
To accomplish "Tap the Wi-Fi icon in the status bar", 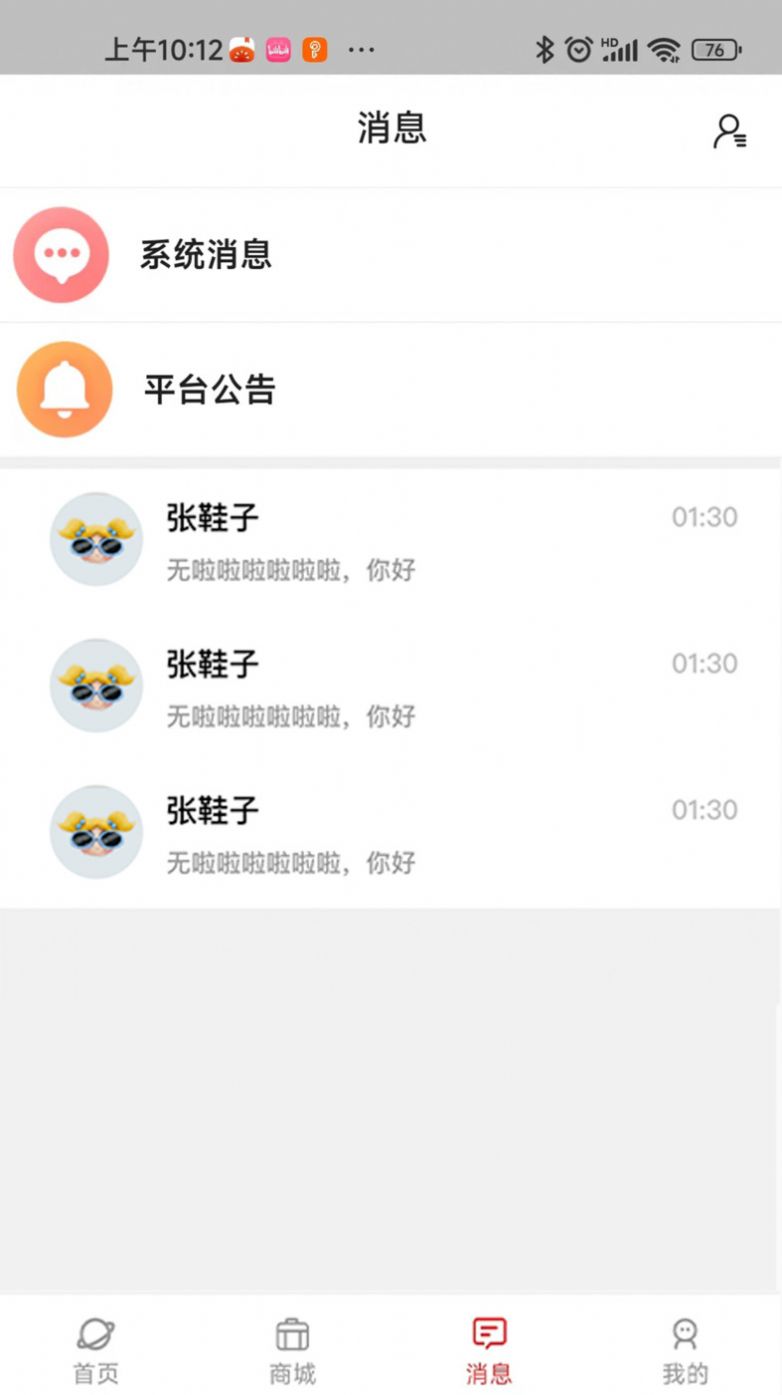I will (664, 47).
